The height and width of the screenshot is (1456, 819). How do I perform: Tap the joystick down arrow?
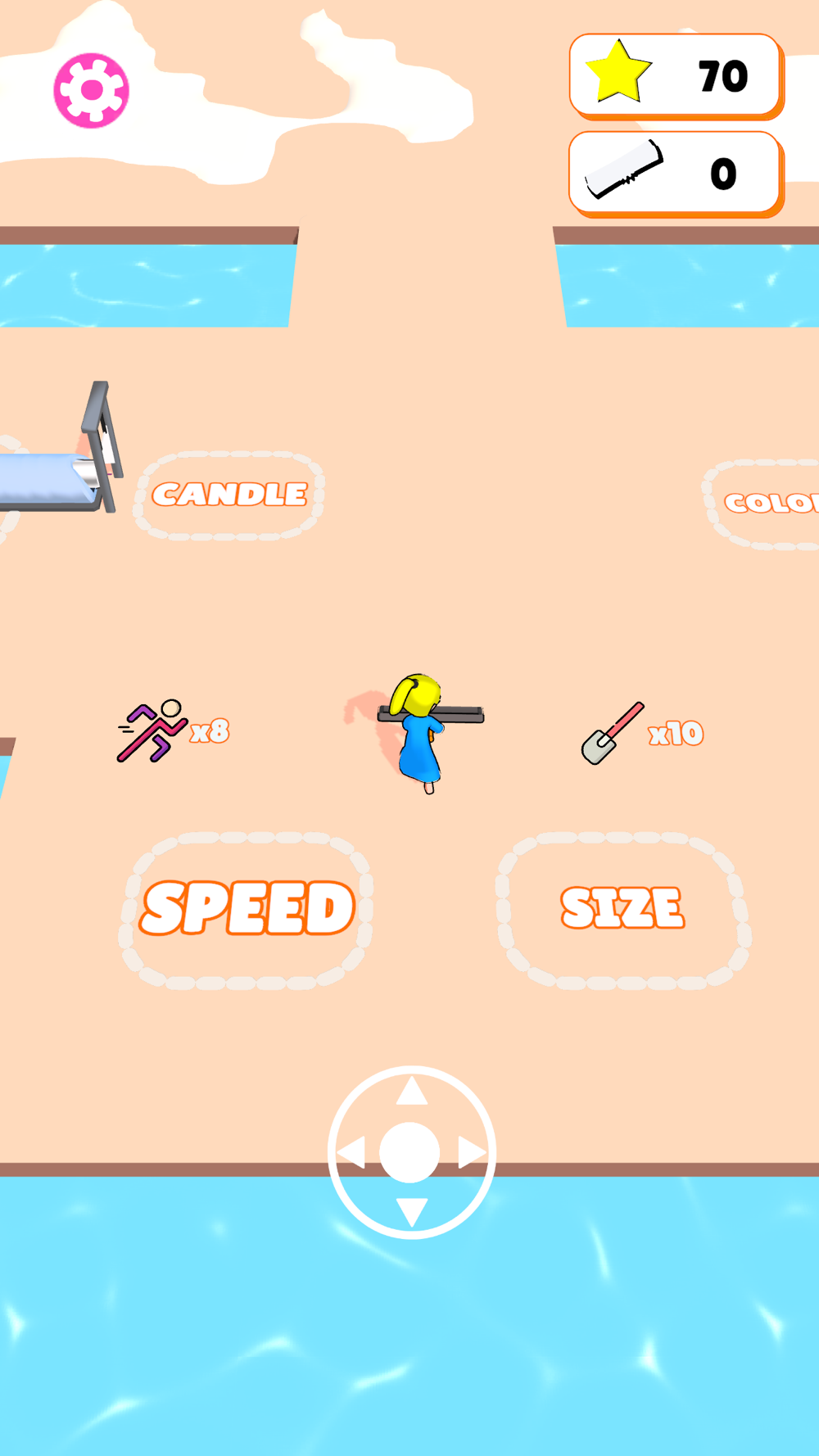411,1211
